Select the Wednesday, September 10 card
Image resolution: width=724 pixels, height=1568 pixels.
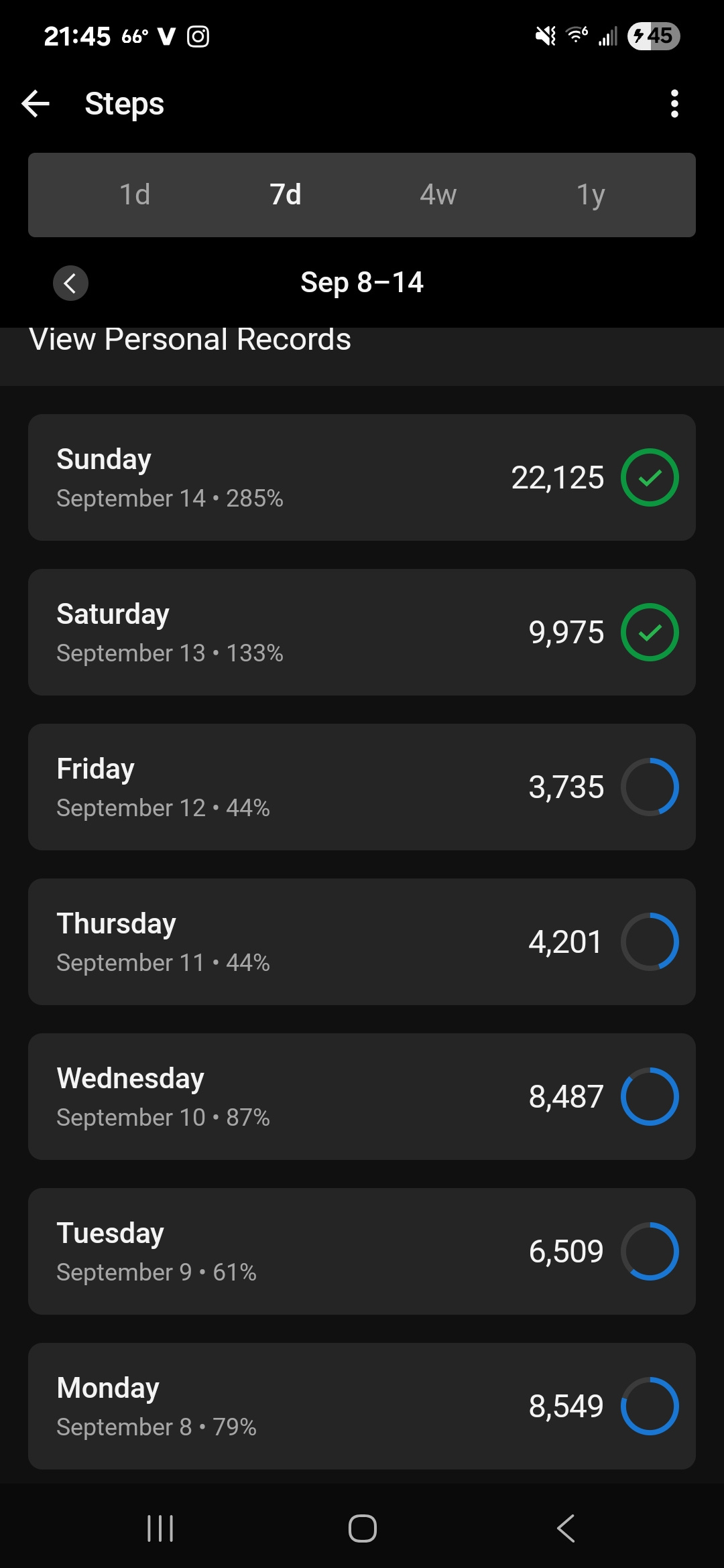tap(362, 1097)
